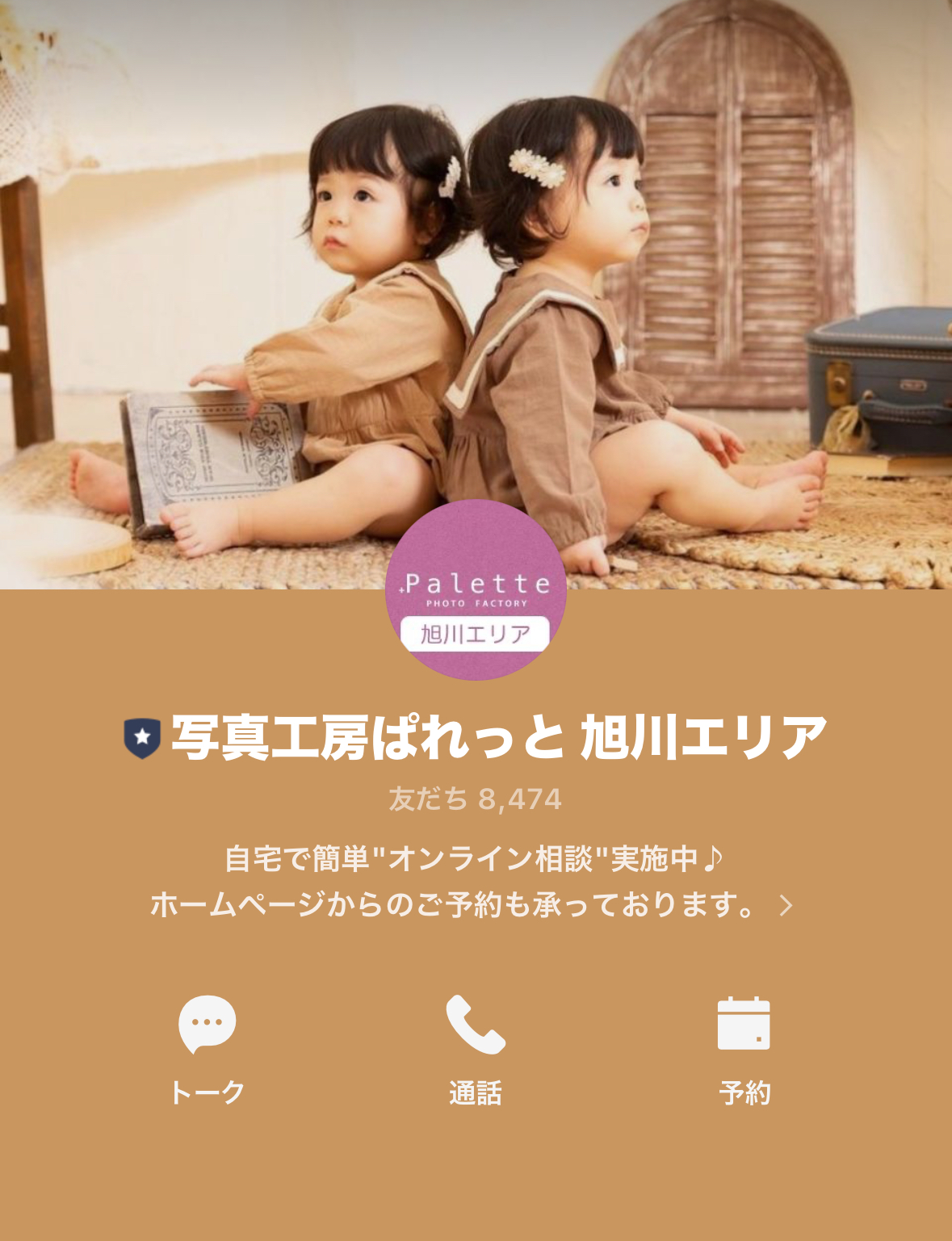Open the cover photo of the twins
This screenshot has width=952, height=1241.
[x=476, y=242]
